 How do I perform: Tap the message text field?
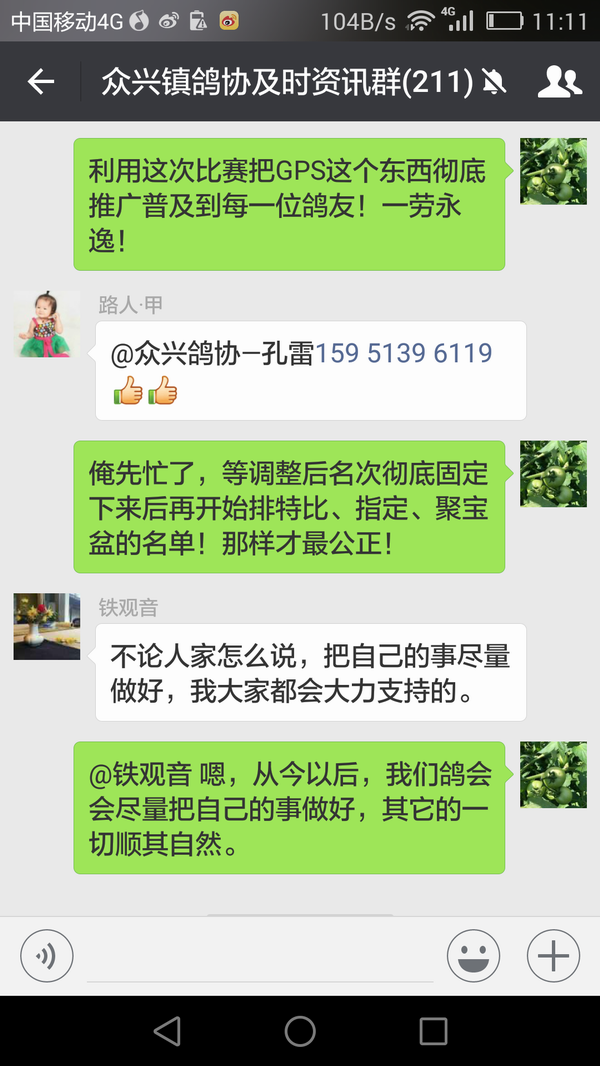click(x=260, y=957)
